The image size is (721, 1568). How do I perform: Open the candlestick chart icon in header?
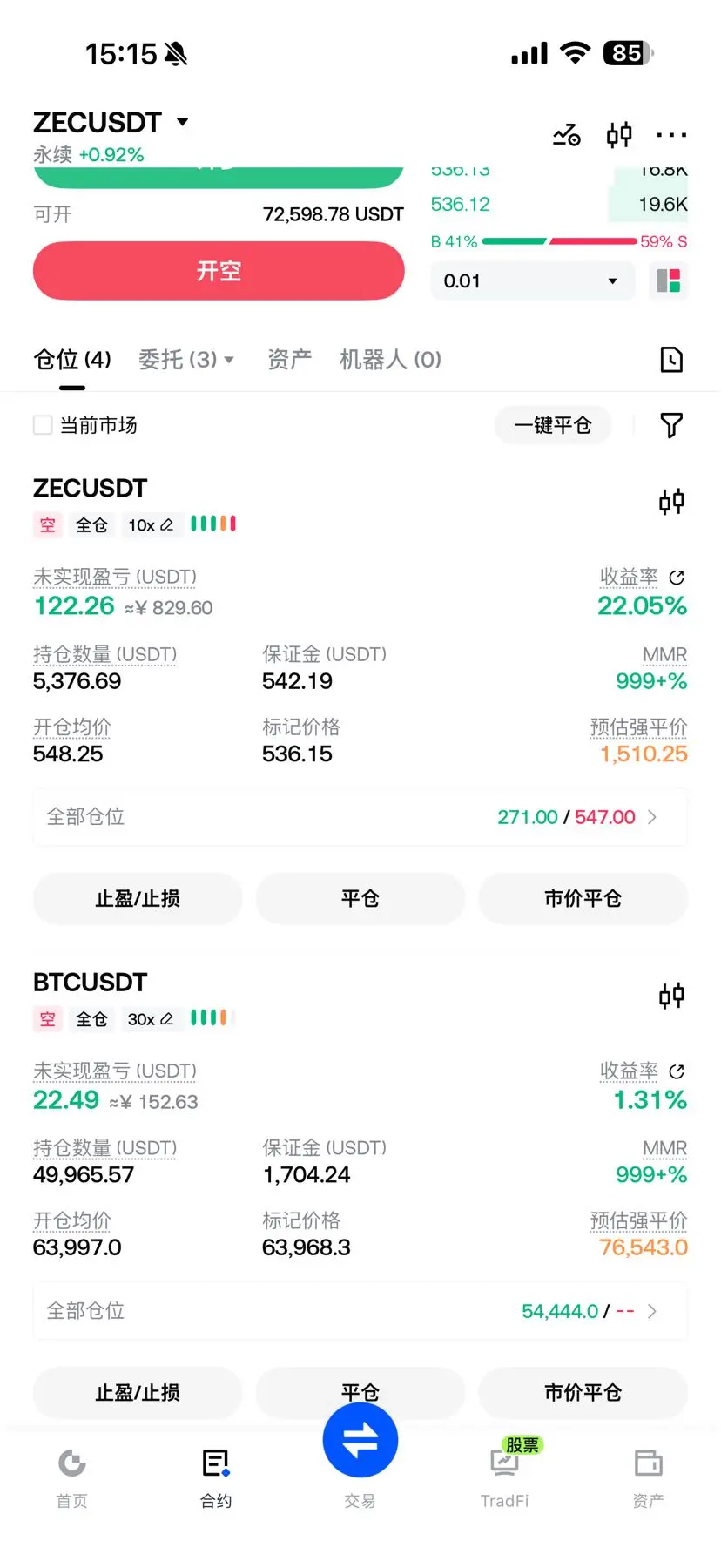[x=619, y=135]
